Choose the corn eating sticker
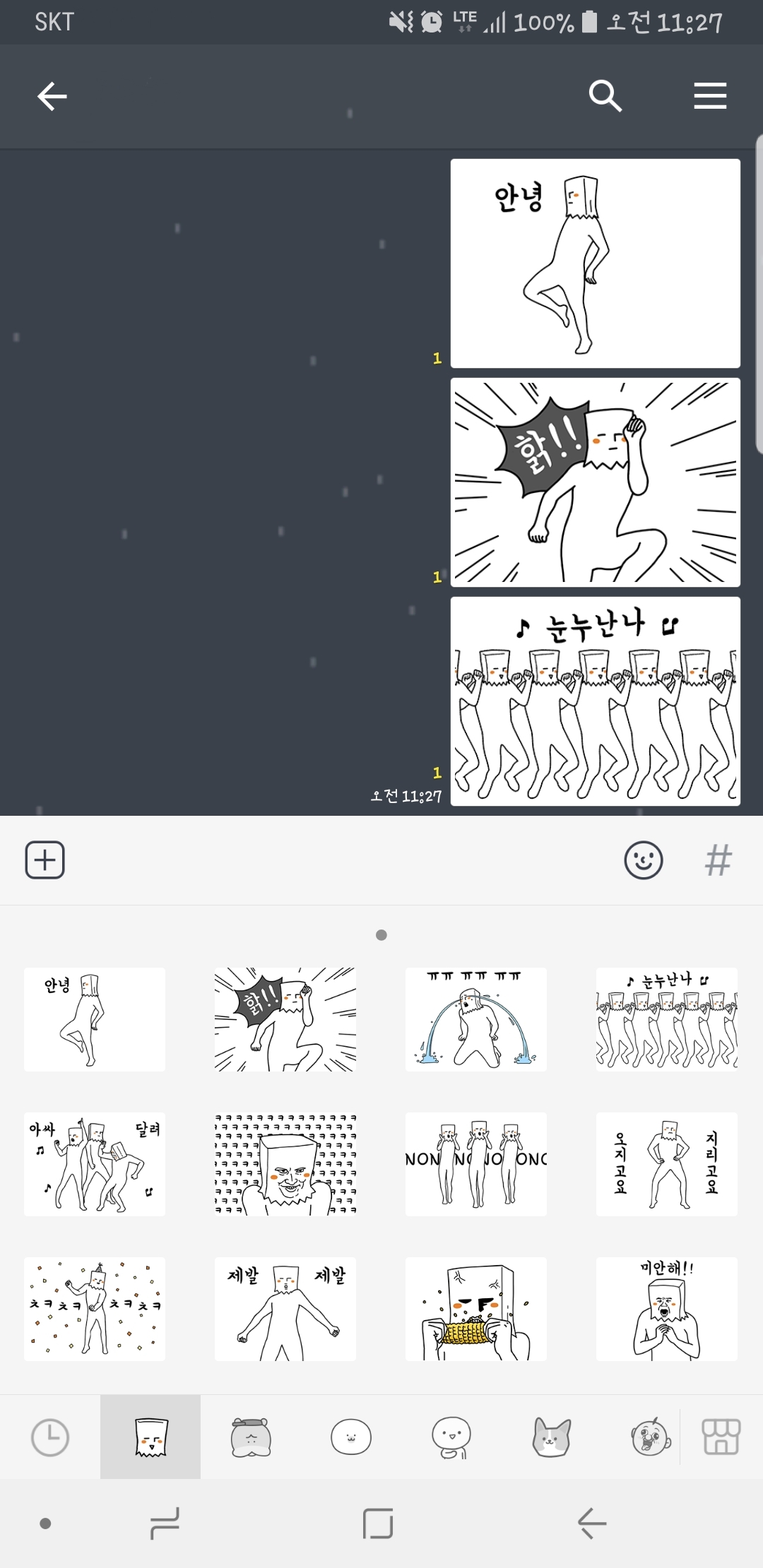This screenshot has width=763, height=1568. 476,1309
